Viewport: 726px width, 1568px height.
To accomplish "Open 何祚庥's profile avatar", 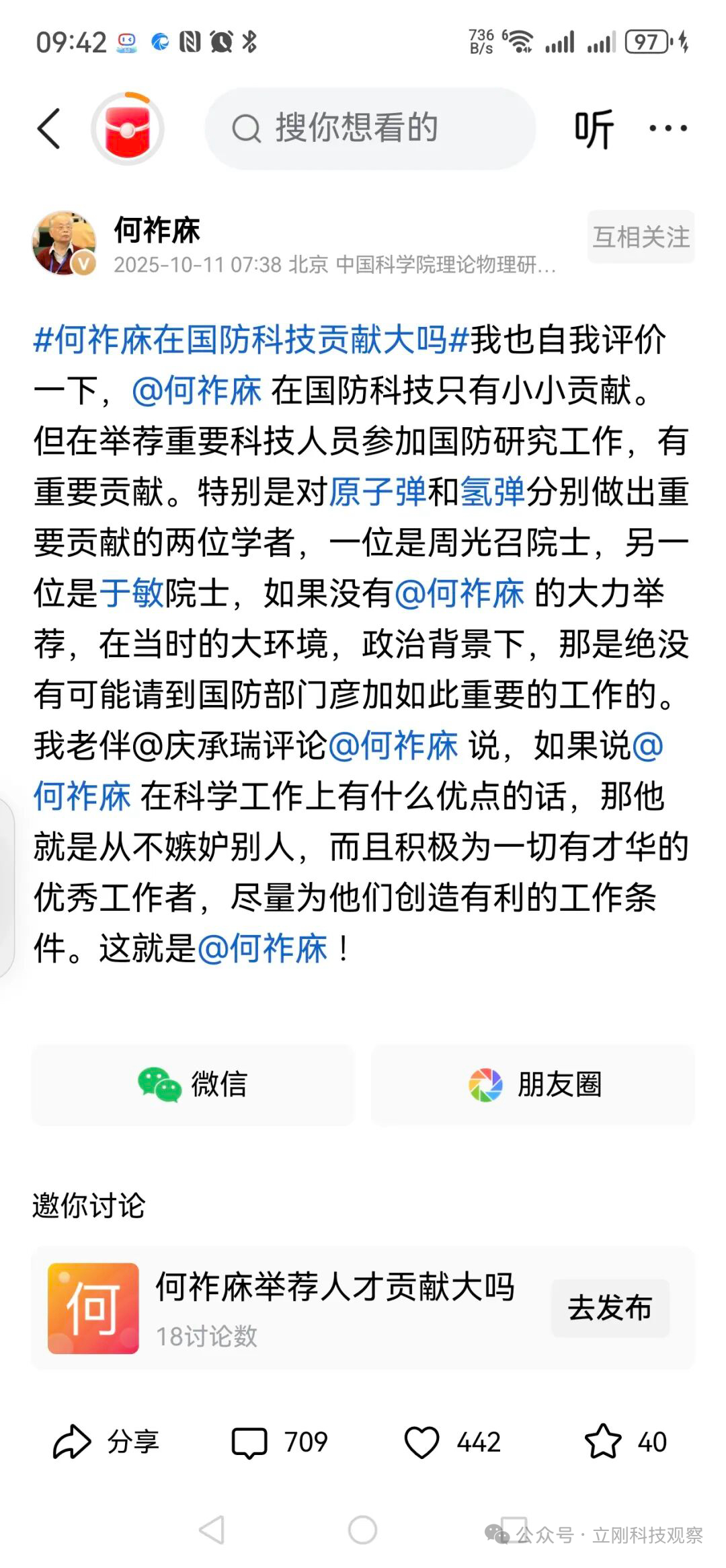I will [x=64, y=243].
